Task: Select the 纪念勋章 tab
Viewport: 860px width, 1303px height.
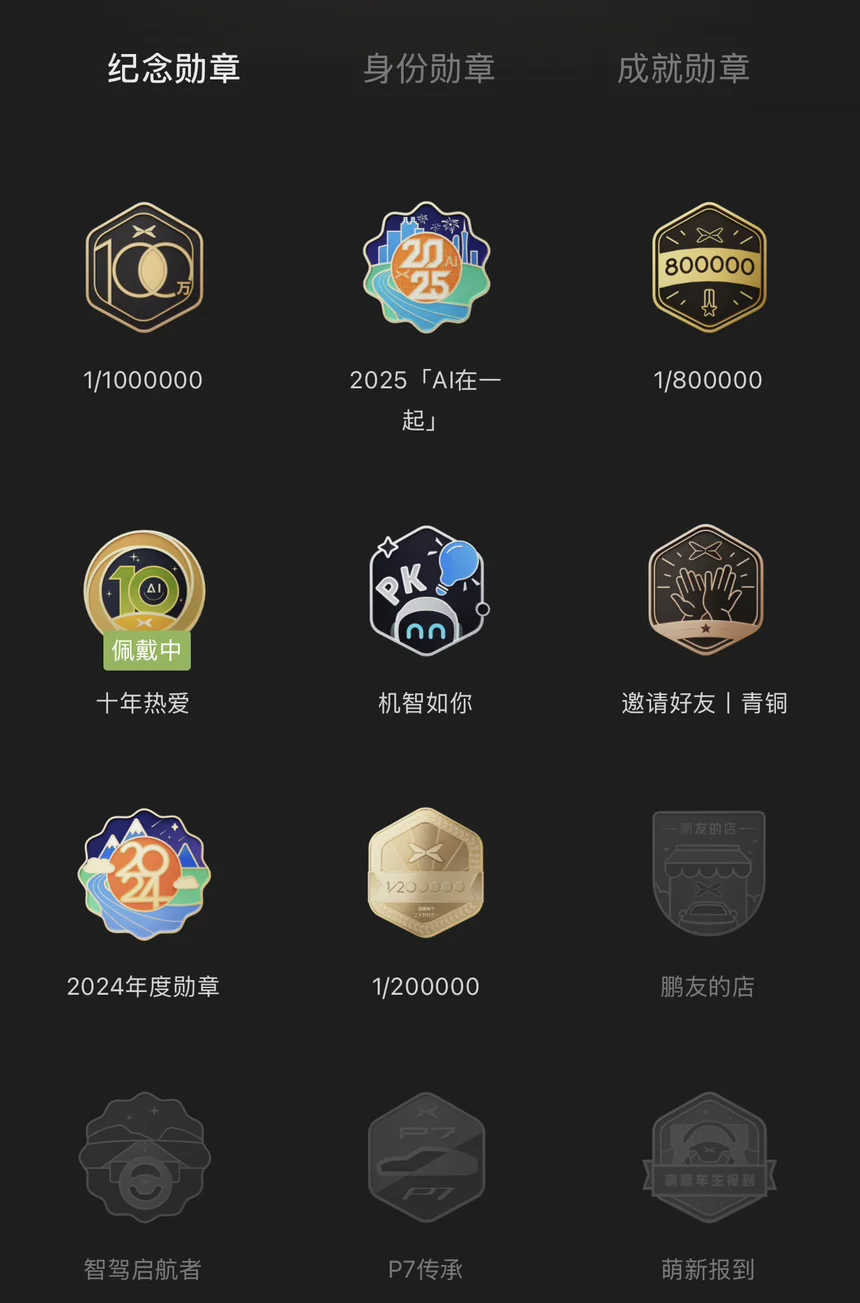Action: coord(174,69)
